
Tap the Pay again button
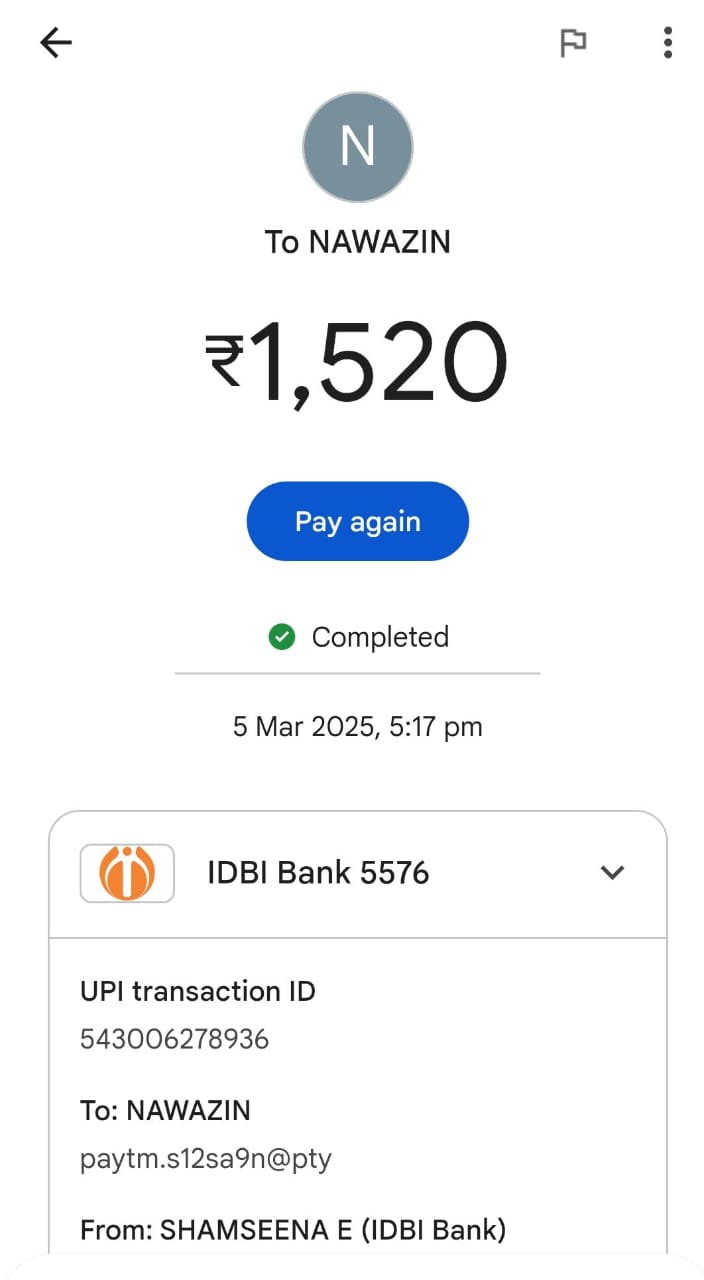coord(357,521)
